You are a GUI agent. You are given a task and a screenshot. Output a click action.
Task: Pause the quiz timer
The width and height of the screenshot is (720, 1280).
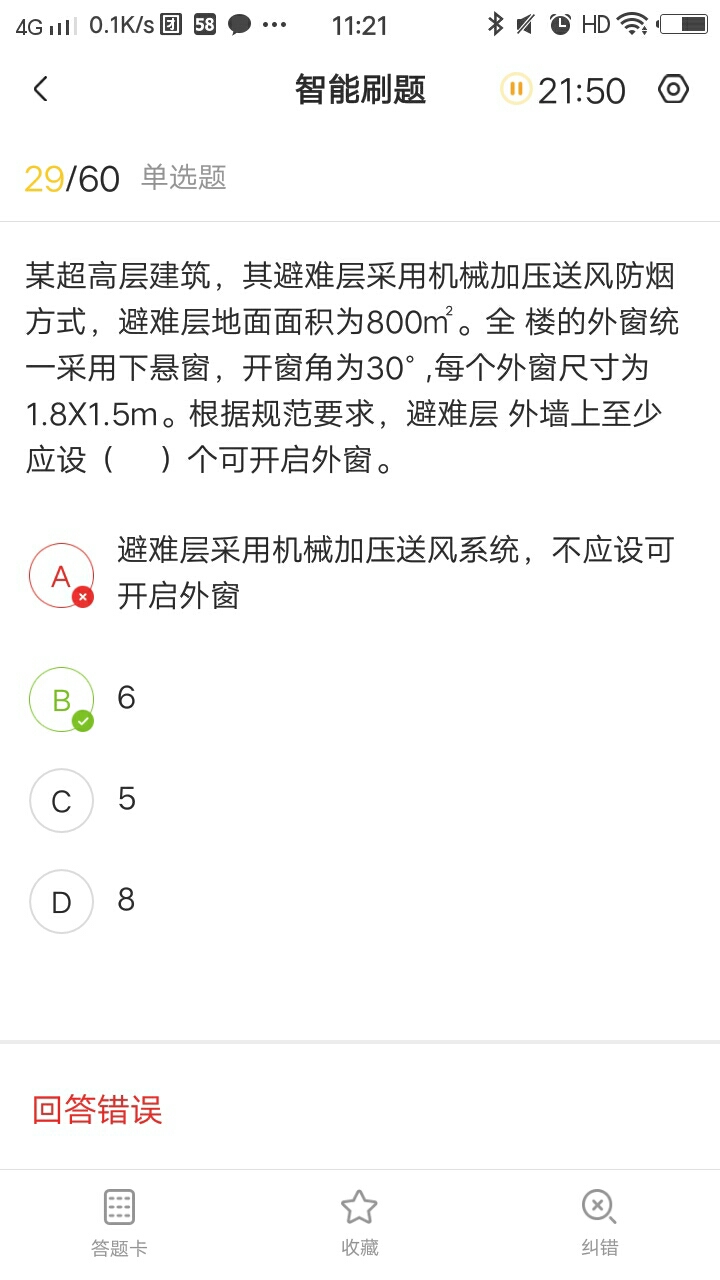coord(516,89)
